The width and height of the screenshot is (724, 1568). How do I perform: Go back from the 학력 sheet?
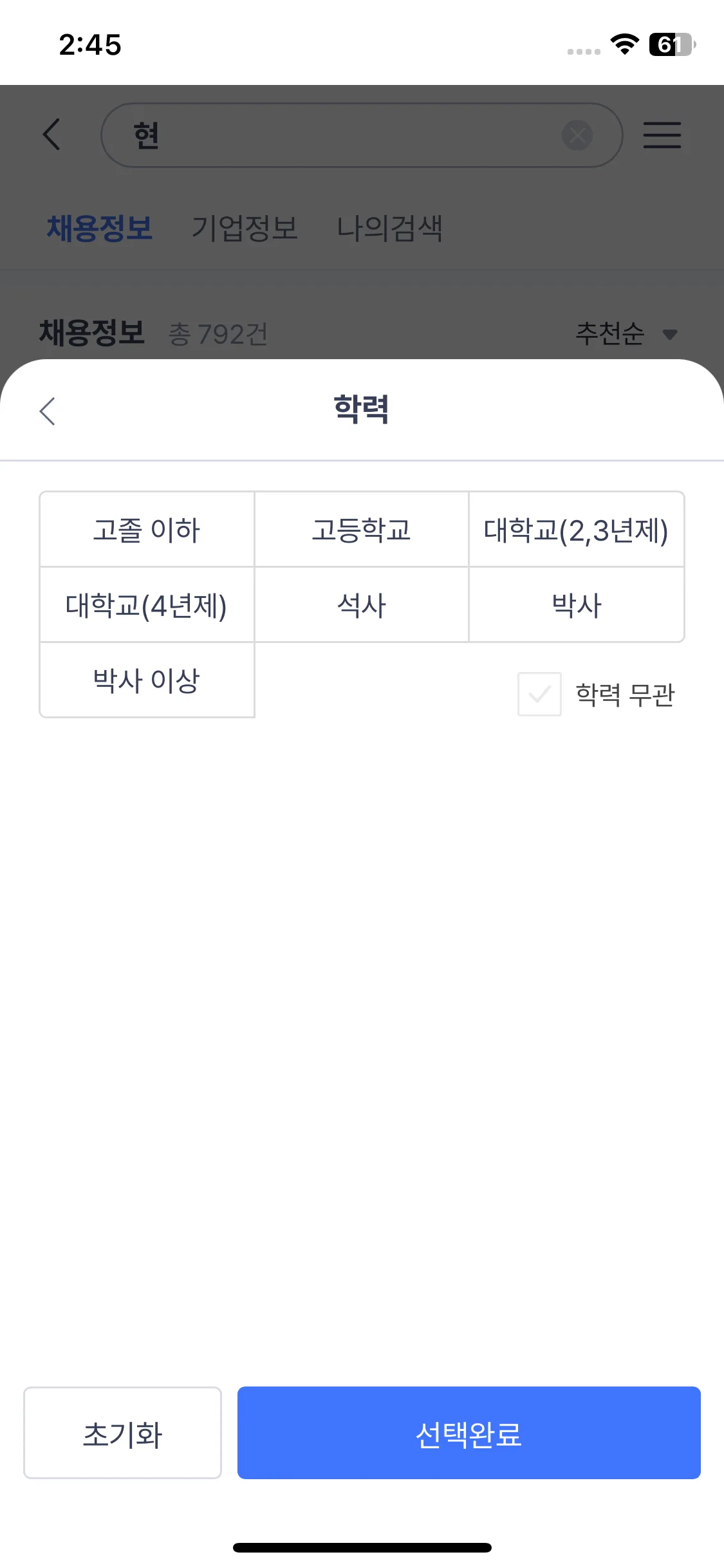[x=48, y=411]
